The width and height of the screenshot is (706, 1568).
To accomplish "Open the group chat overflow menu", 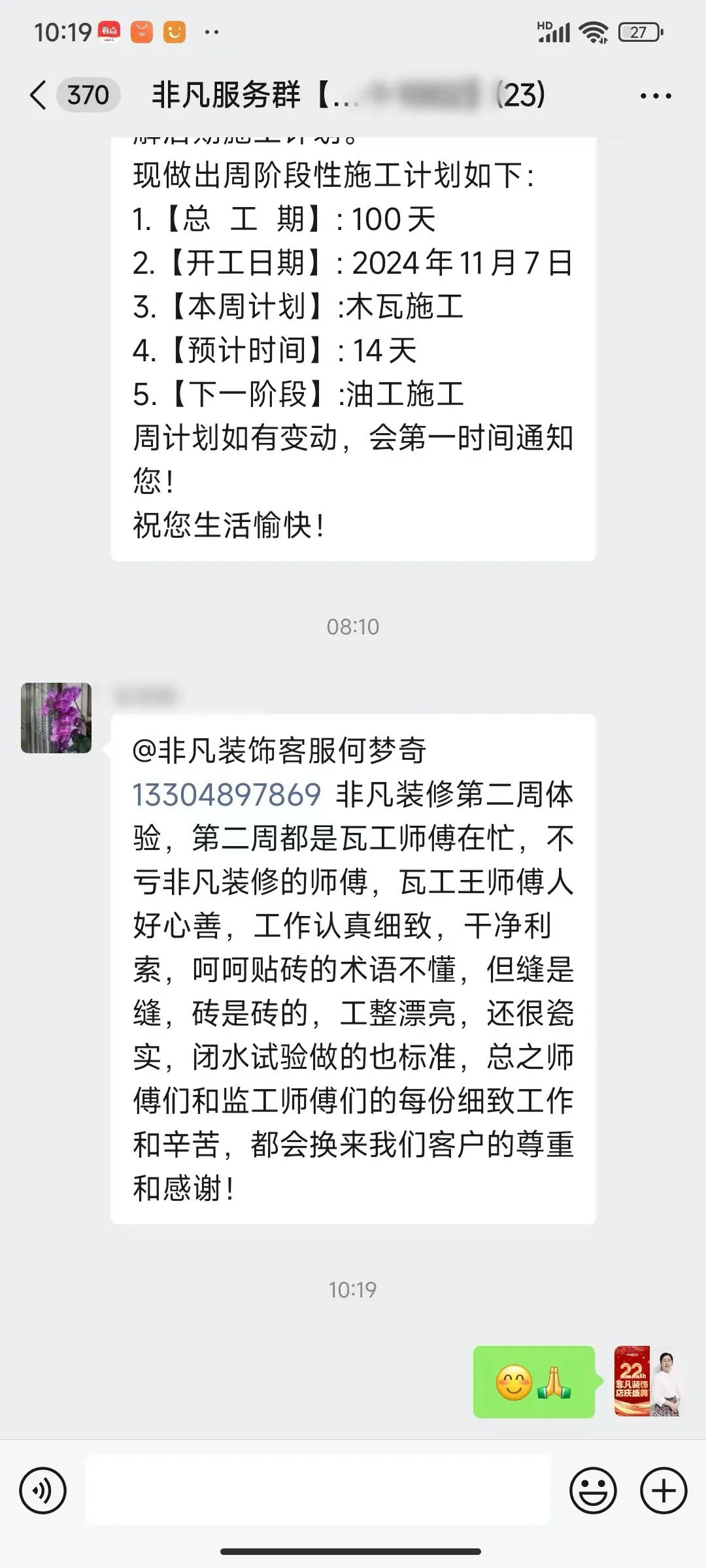I will [x=655, y=96].
